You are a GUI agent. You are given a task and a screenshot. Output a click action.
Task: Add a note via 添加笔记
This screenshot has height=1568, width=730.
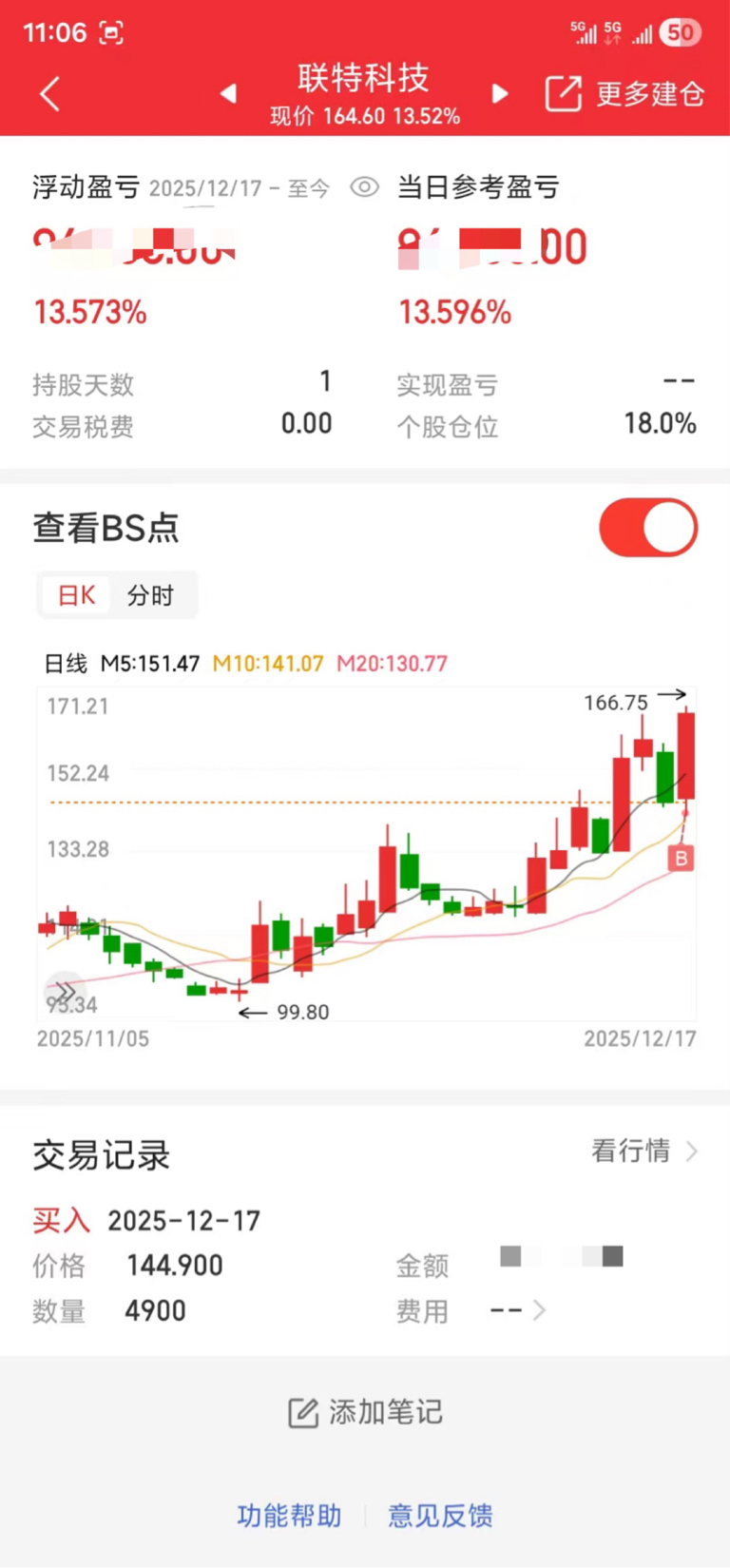pos(365,1412)
